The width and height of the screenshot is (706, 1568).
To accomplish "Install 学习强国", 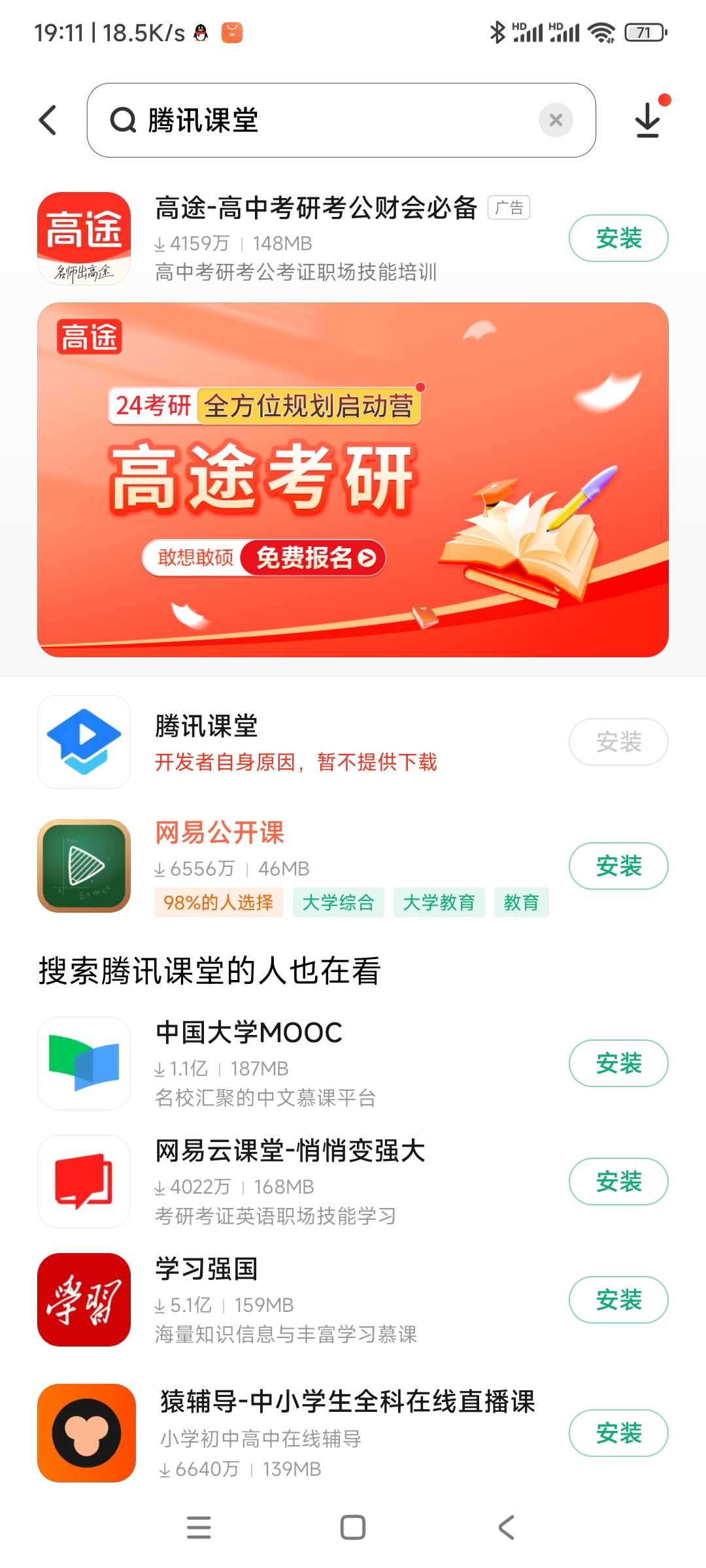I will (x=618, y=1299).
